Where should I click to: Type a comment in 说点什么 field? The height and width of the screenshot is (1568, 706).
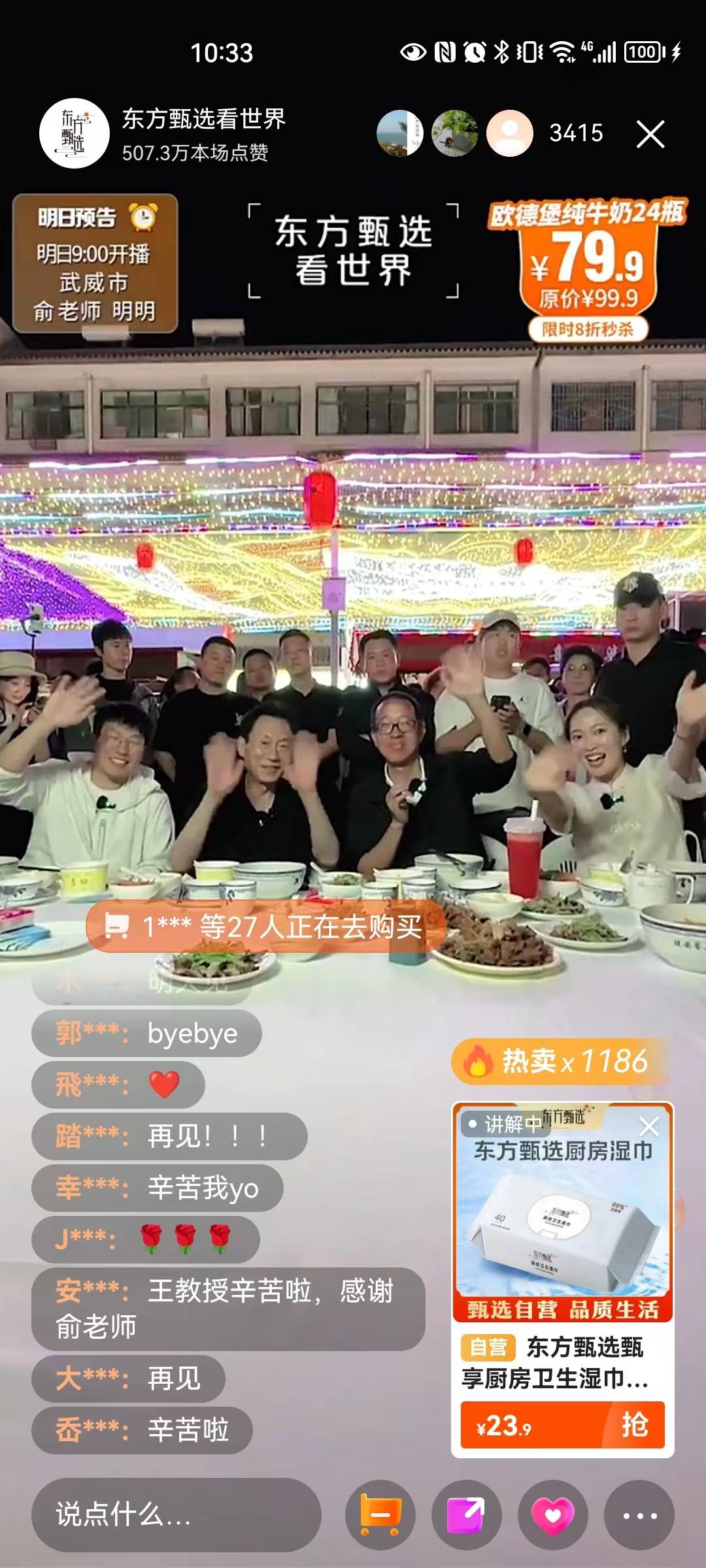[175, 1514]
